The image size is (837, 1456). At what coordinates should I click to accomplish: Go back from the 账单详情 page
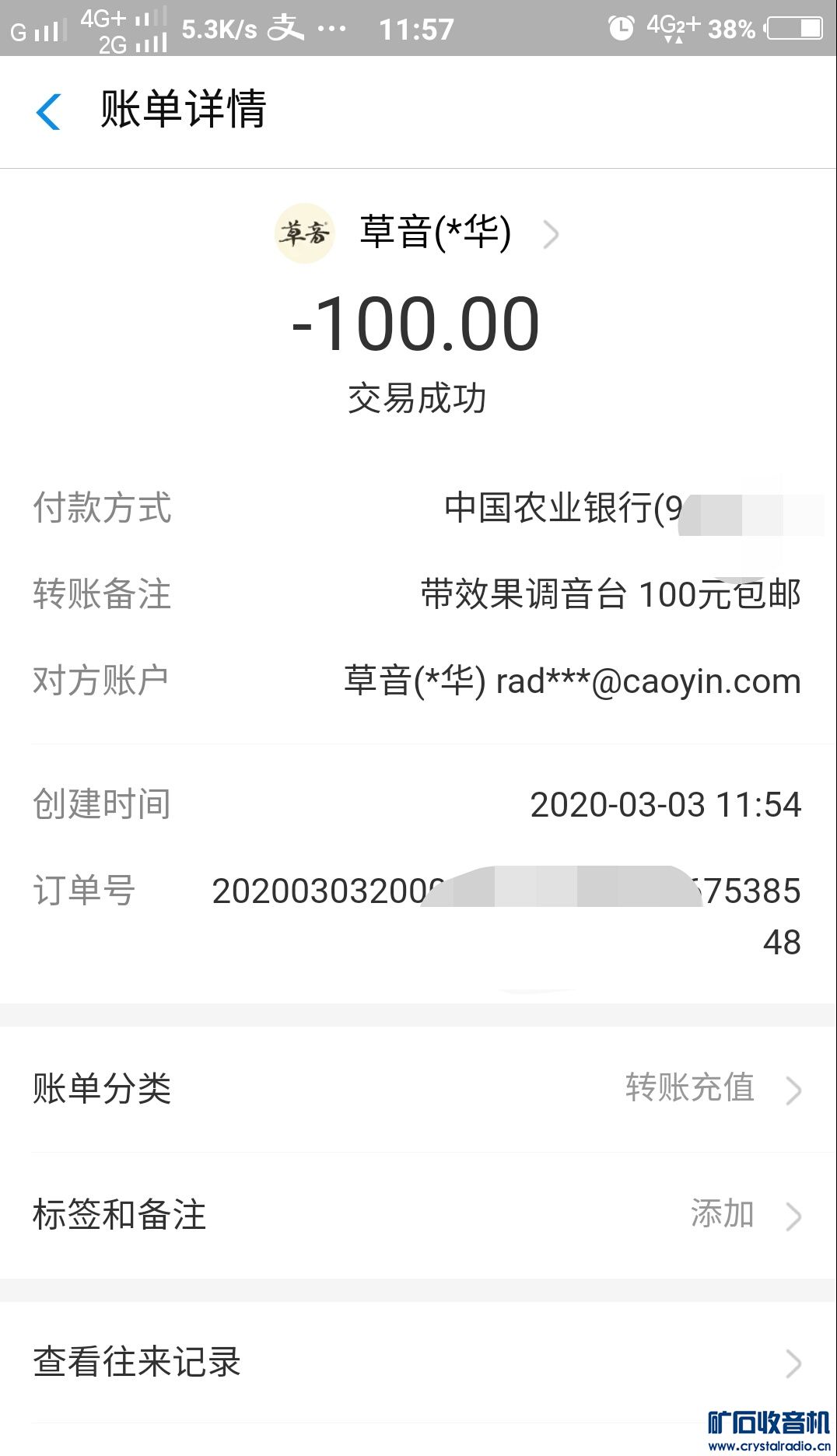(48, 111)
